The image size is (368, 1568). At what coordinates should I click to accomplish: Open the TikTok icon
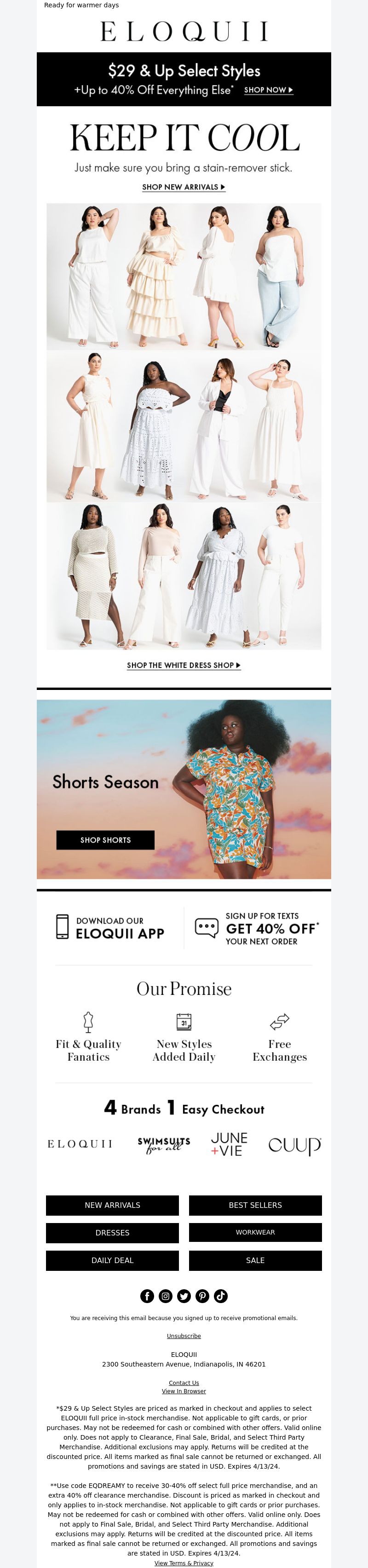(x=221, y=1297)
